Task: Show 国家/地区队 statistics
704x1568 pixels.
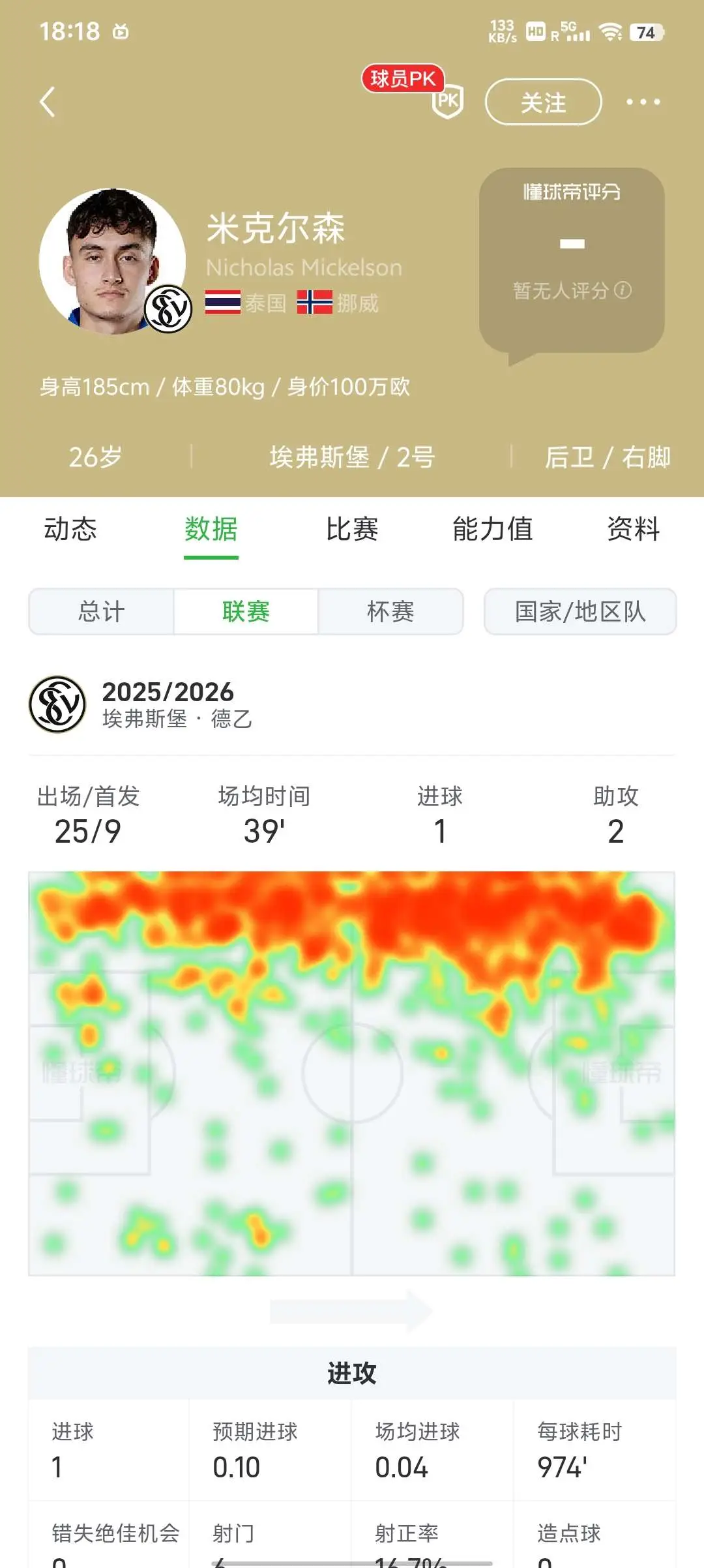Action: (580, 612)
